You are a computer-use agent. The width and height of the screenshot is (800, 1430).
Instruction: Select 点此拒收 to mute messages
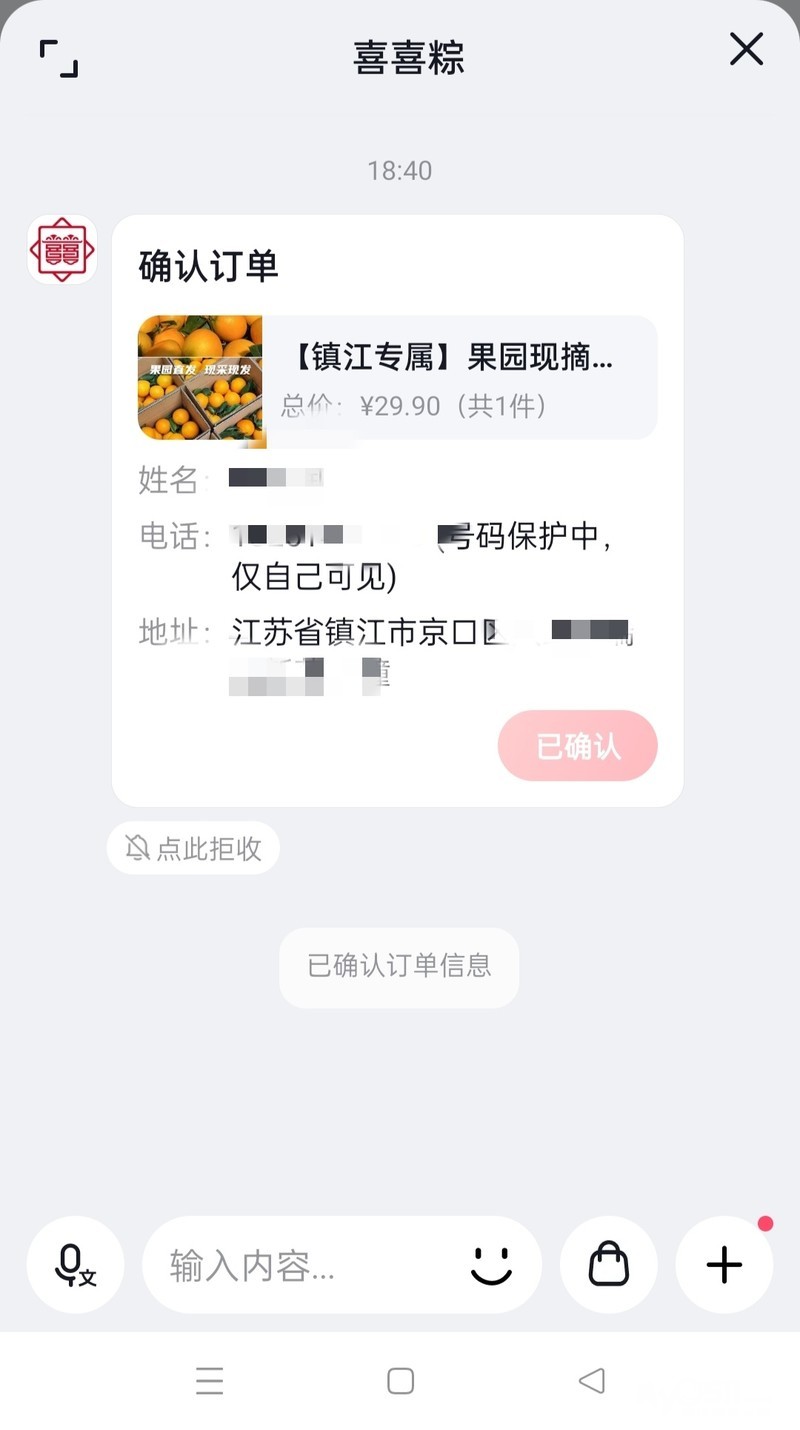(x=193, y=848)
